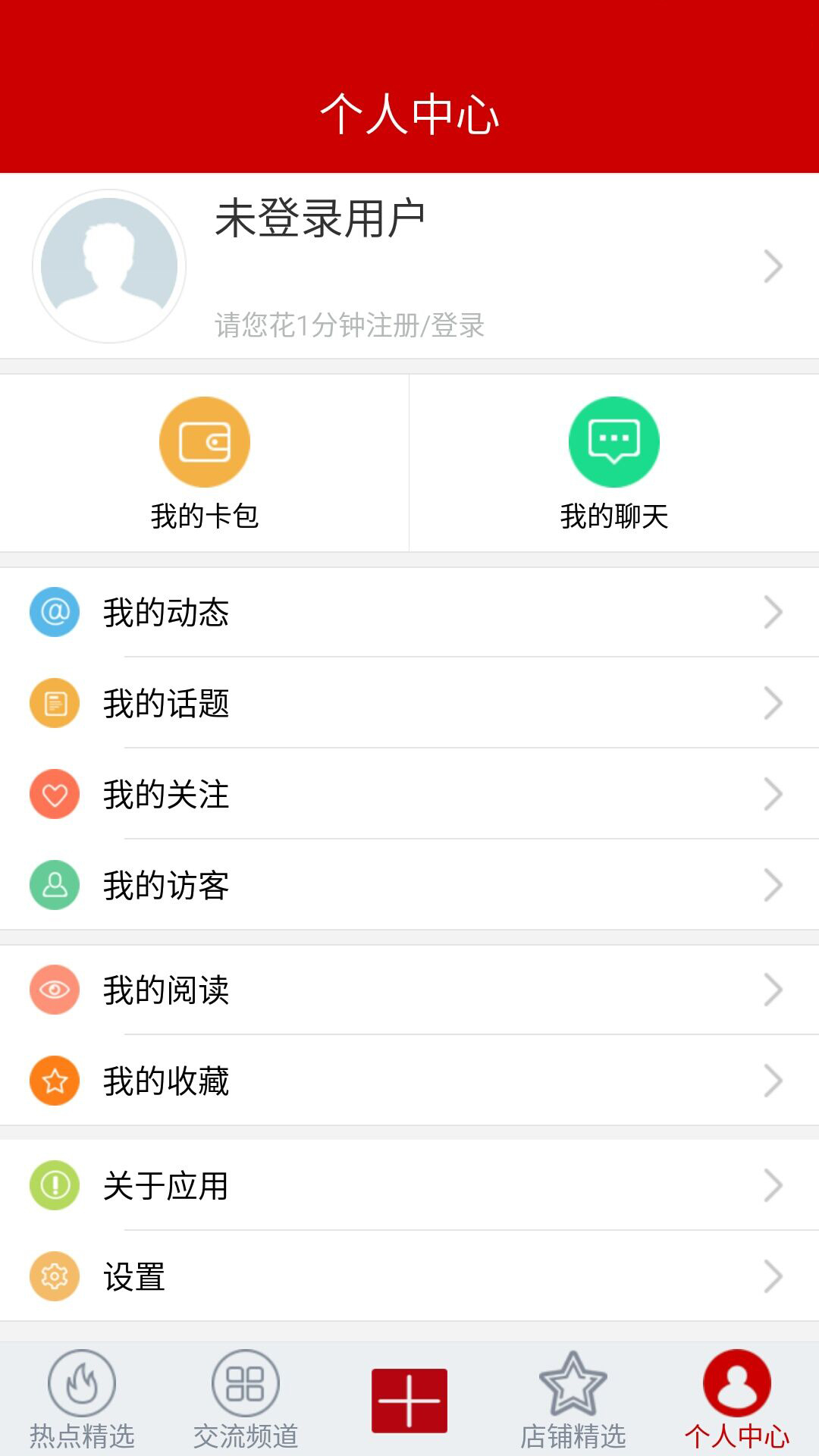Open 我的阅读 row
The width and height of the screenshot is (819, 1456).
tap(409, 990)
